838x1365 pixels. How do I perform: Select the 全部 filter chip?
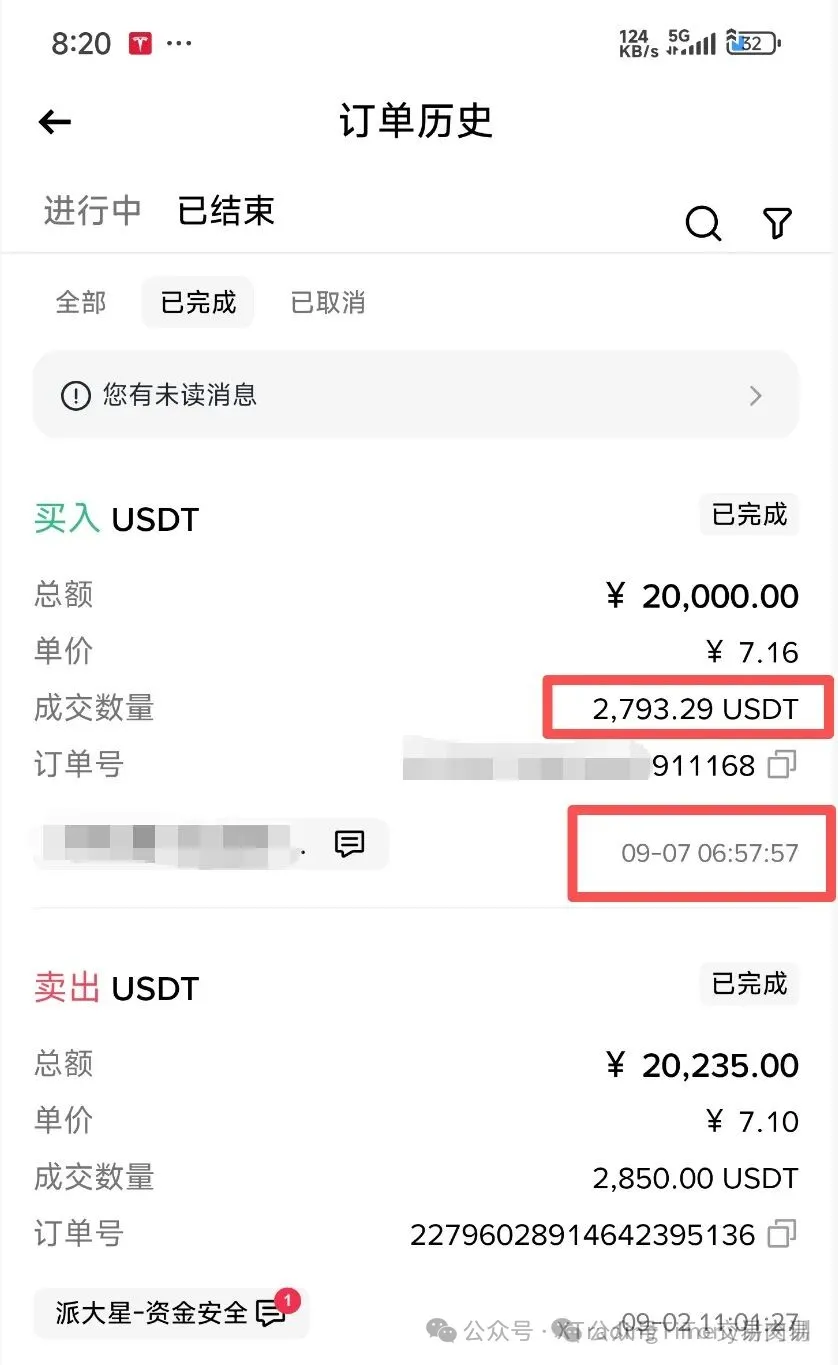80,302
